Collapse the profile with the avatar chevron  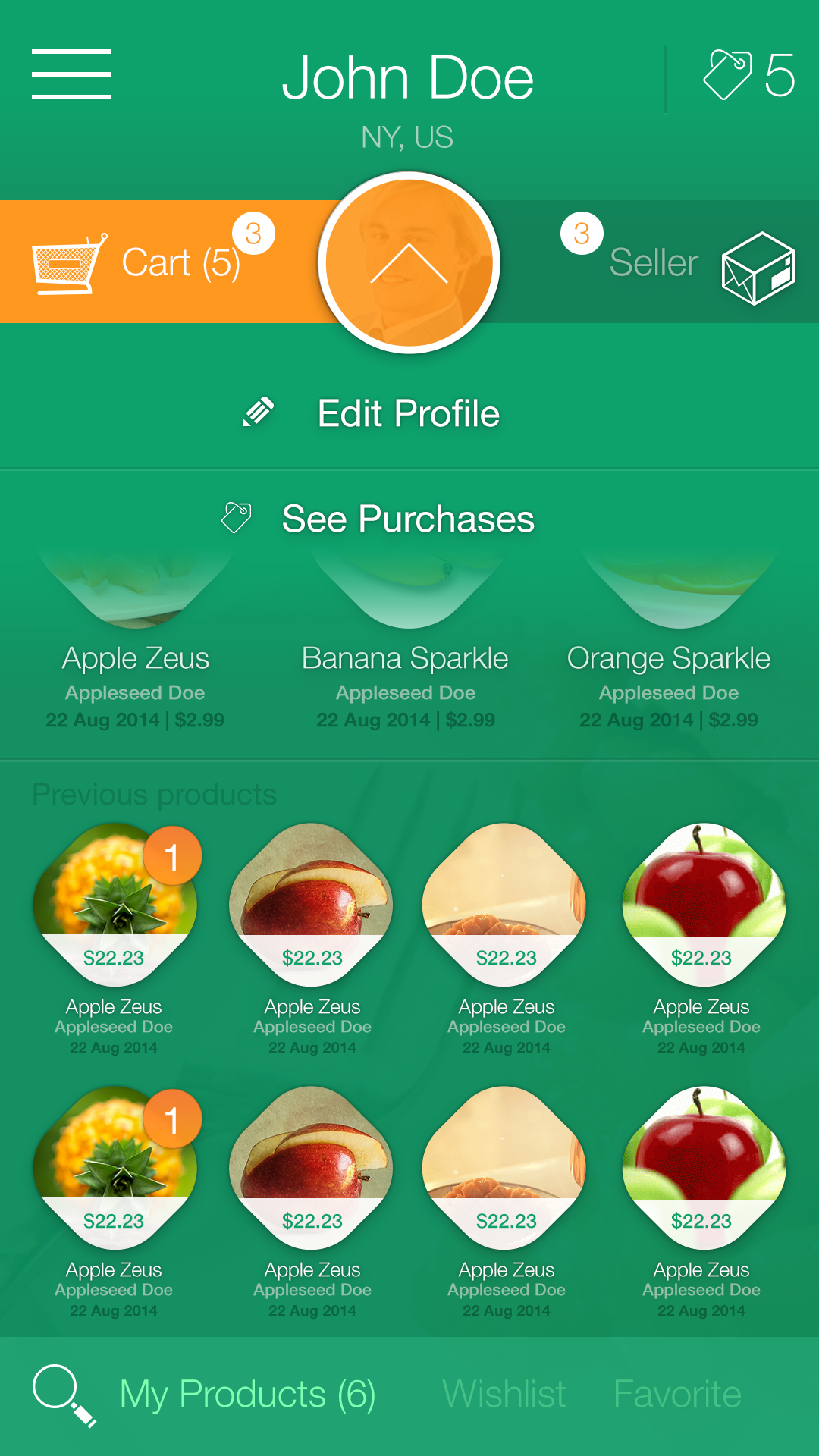pos(409,262)
